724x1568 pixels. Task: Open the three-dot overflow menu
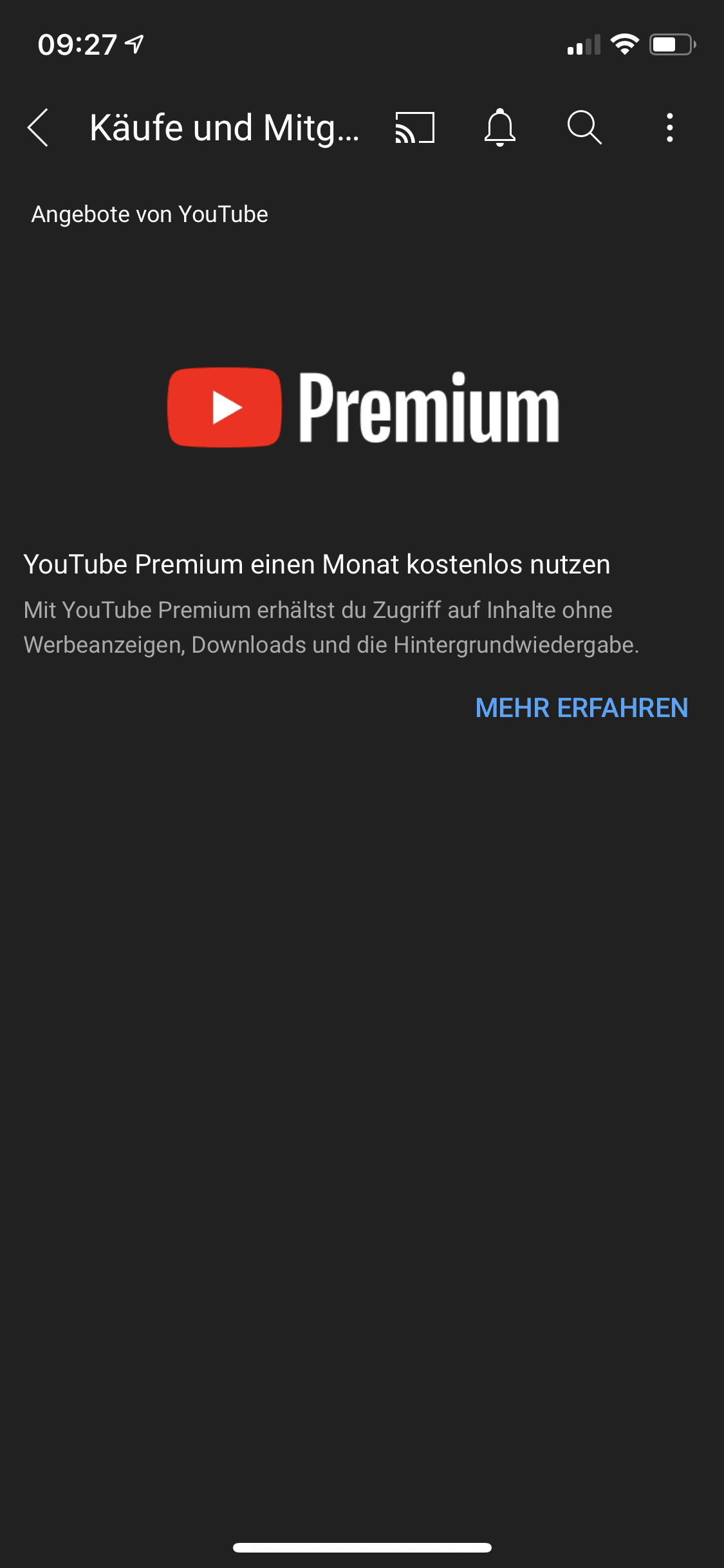[x=670, y=127]
